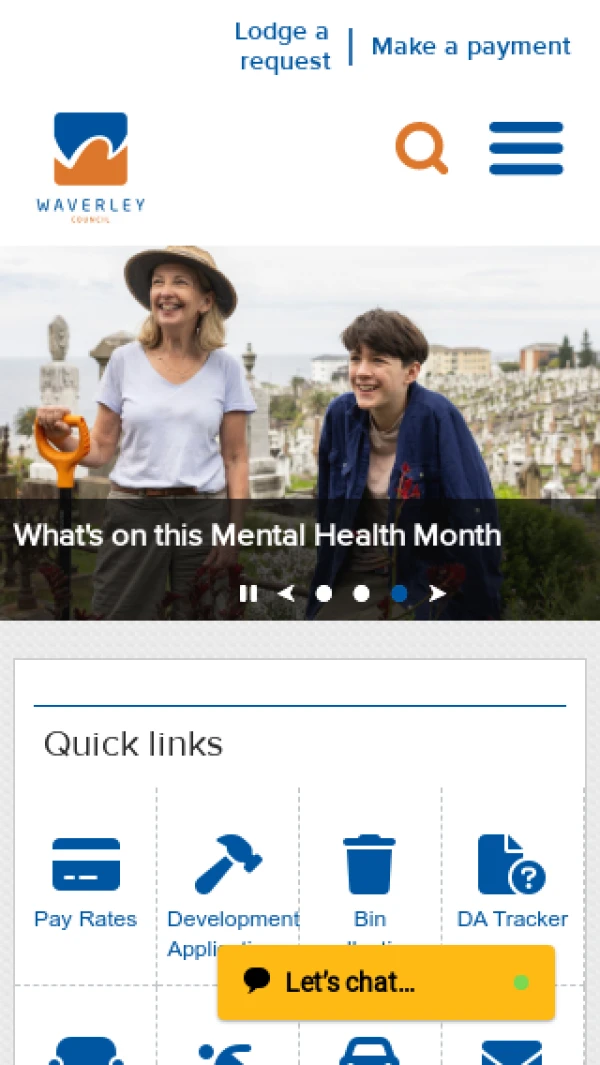Open the DA Tracker quick link
Image resolution: width=600 pixels, height=1065 pixels.
coord(512,880)
